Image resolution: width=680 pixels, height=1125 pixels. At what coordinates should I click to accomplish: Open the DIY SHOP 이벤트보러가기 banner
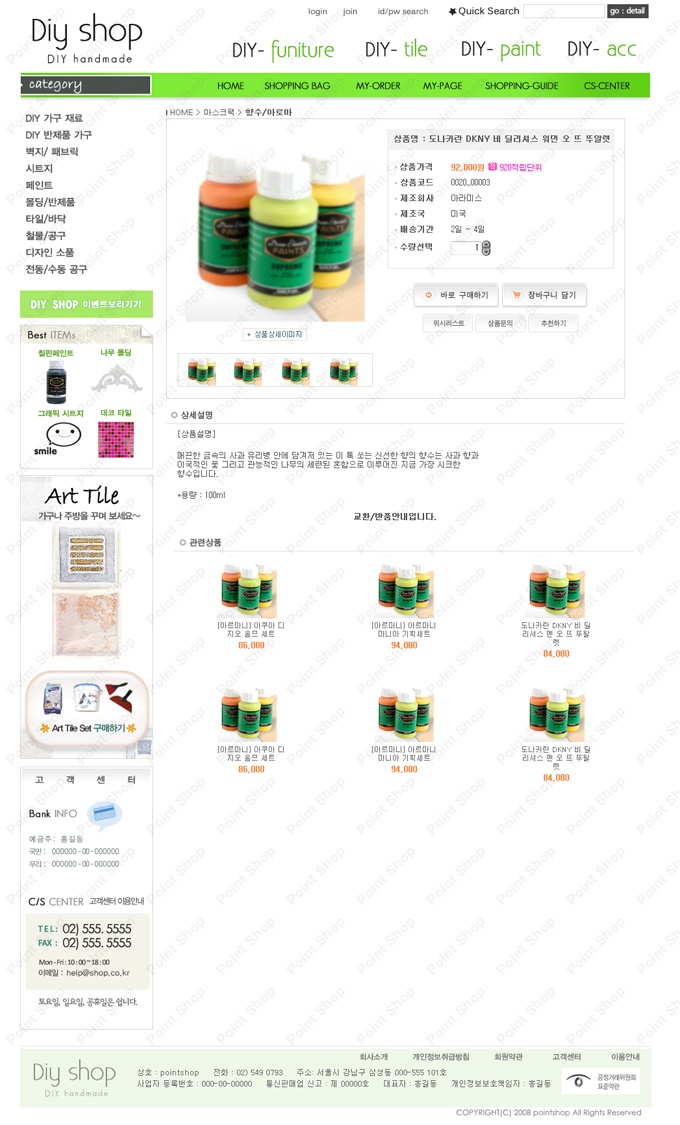(86, 304)
